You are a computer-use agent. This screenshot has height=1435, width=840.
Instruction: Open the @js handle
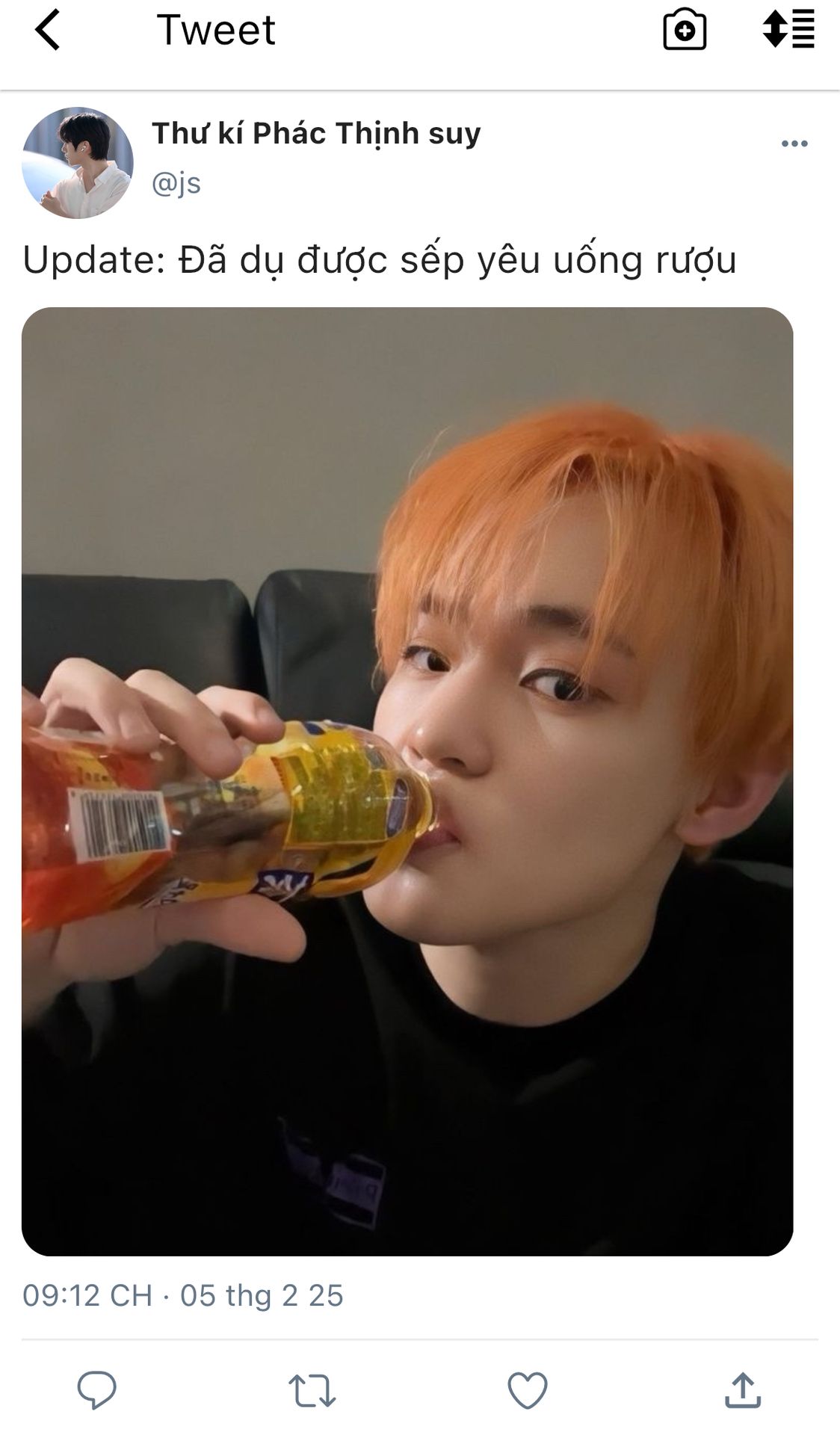(x=176, y=183)
